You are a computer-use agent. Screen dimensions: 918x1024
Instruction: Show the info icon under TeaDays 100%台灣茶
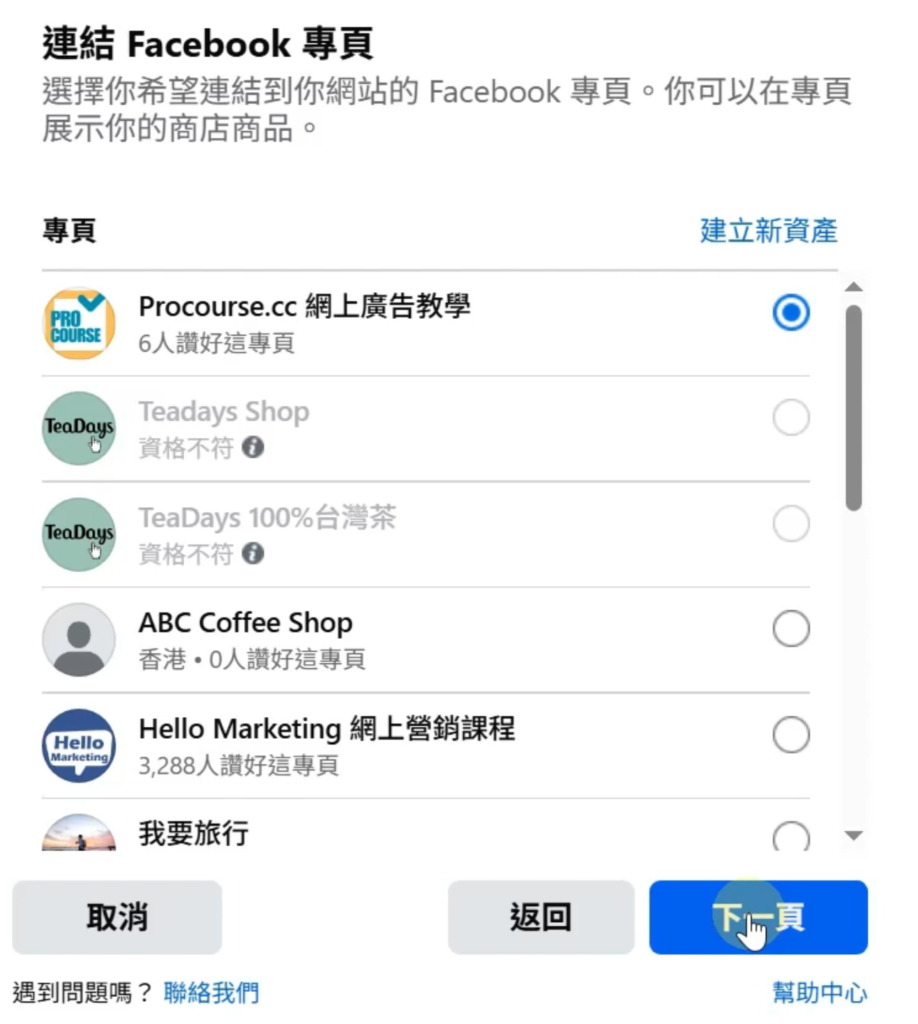(254, 553)
